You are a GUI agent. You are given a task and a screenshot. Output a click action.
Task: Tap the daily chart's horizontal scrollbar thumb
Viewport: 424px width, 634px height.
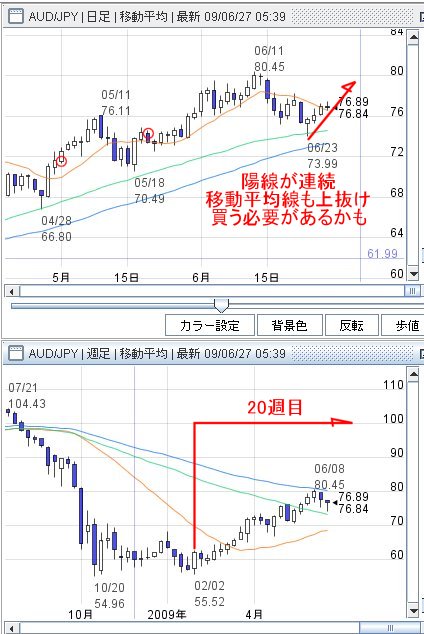tap(412, 291)
